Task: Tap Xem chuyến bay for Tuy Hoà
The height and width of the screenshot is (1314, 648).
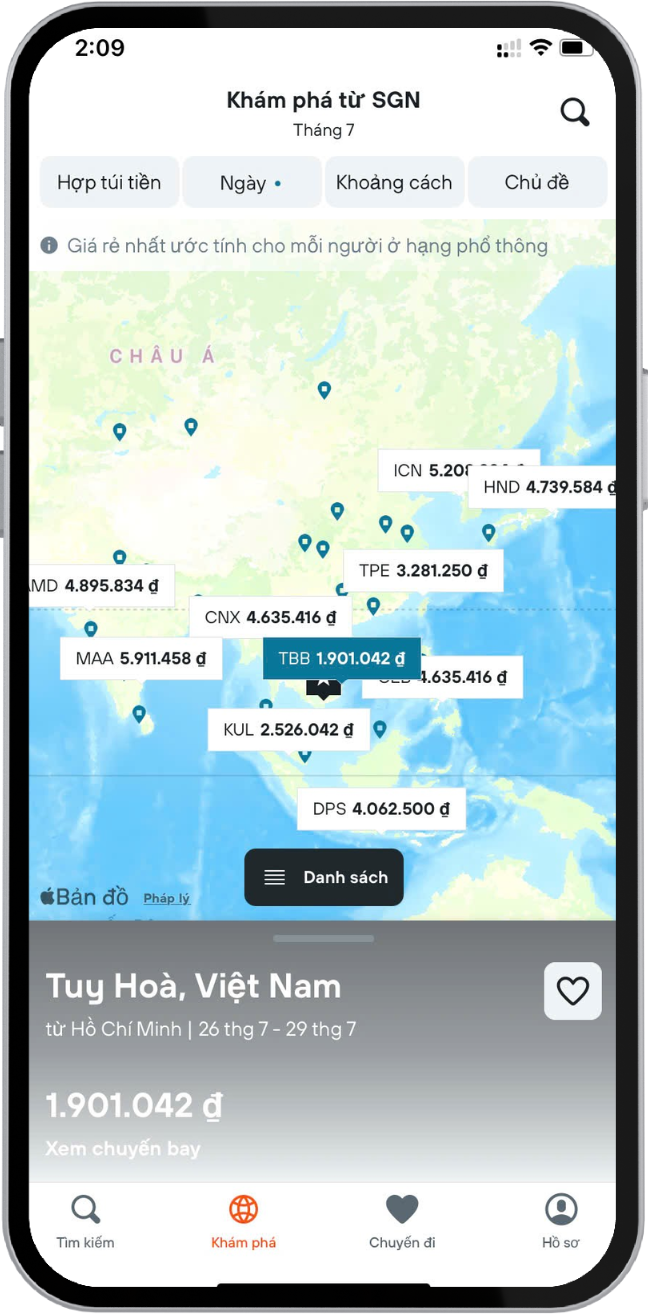Action: pyautogui.click(x=123, y=1149)
